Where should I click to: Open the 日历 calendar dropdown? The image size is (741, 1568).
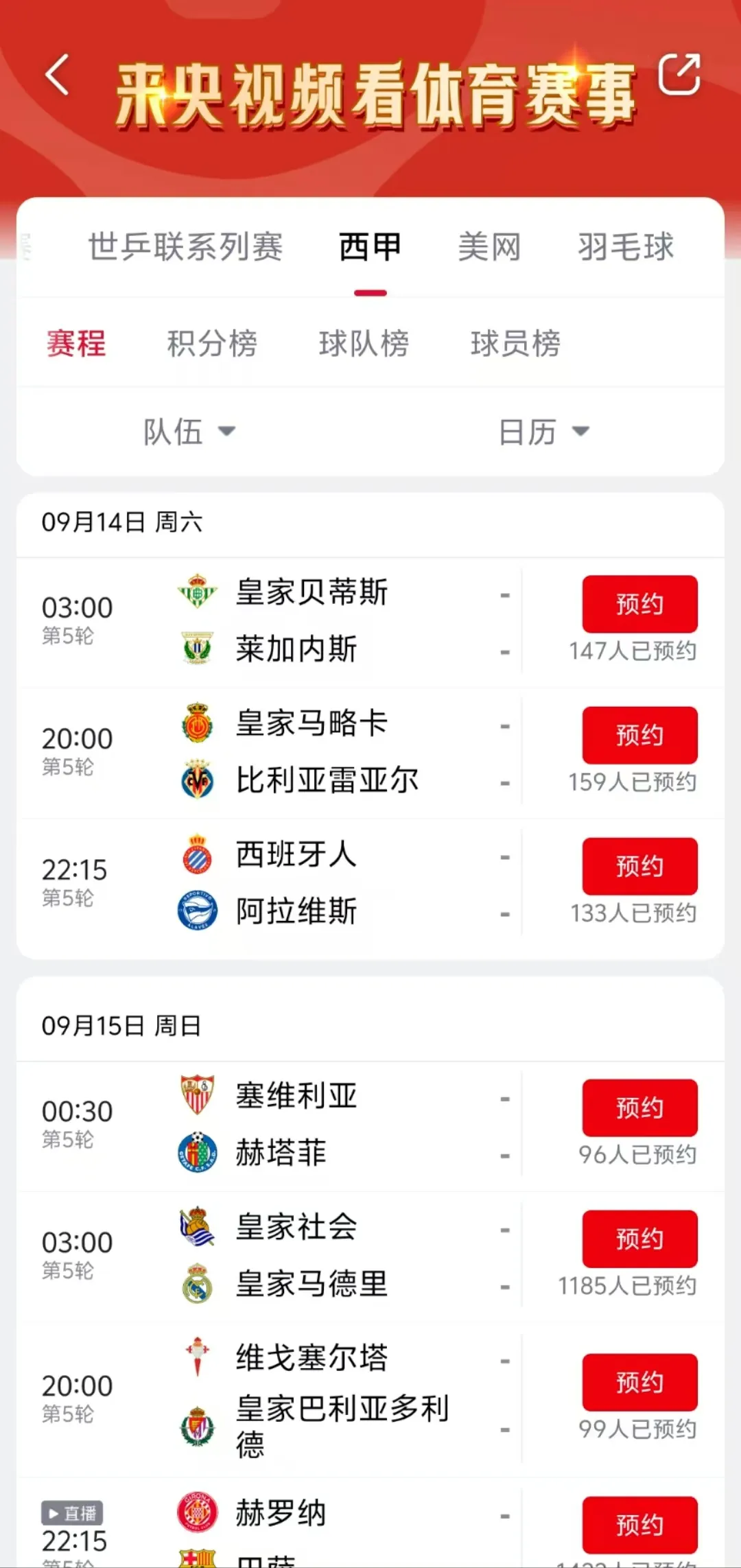pos(543,432)
